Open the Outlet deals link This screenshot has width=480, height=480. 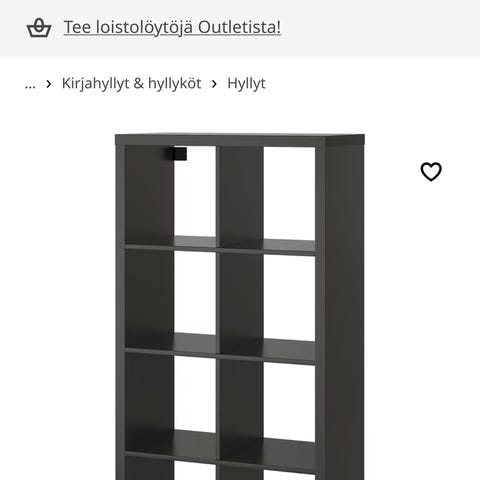click(172, 27)
